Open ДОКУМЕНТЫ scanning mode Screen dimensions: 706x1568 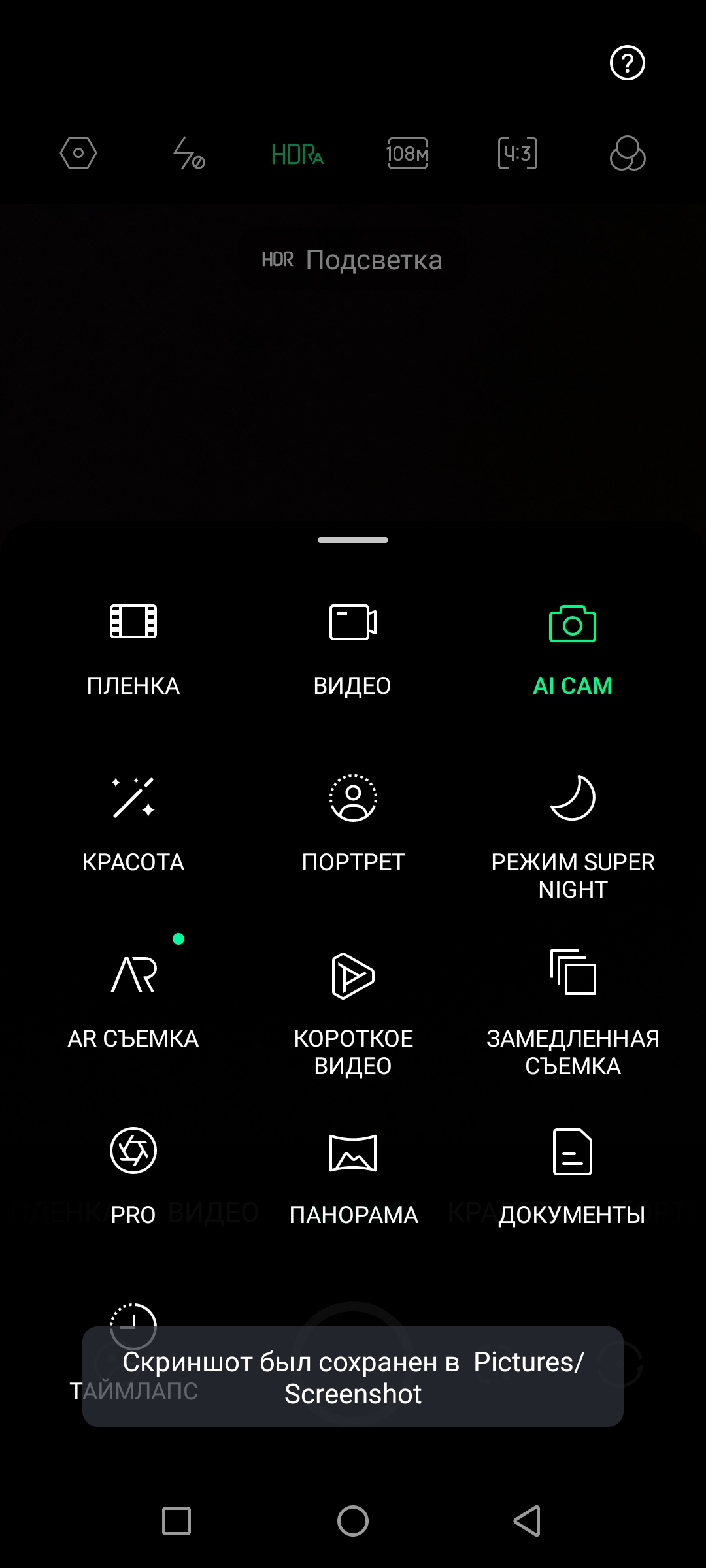point(573,1176)
